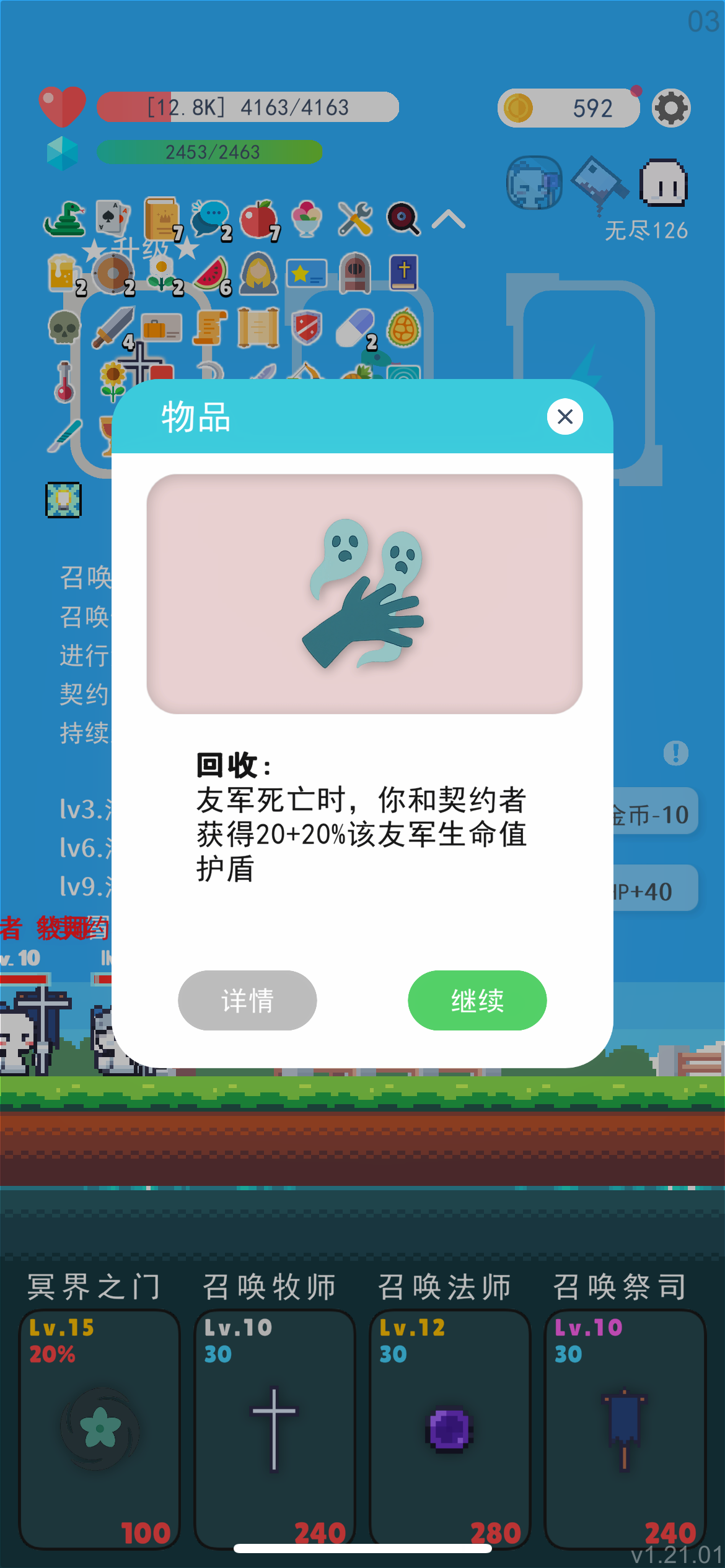This screenshot has height=1568, width=725.
Task: Click the blue chat bubble item icon
Action: tap(209, 218)
